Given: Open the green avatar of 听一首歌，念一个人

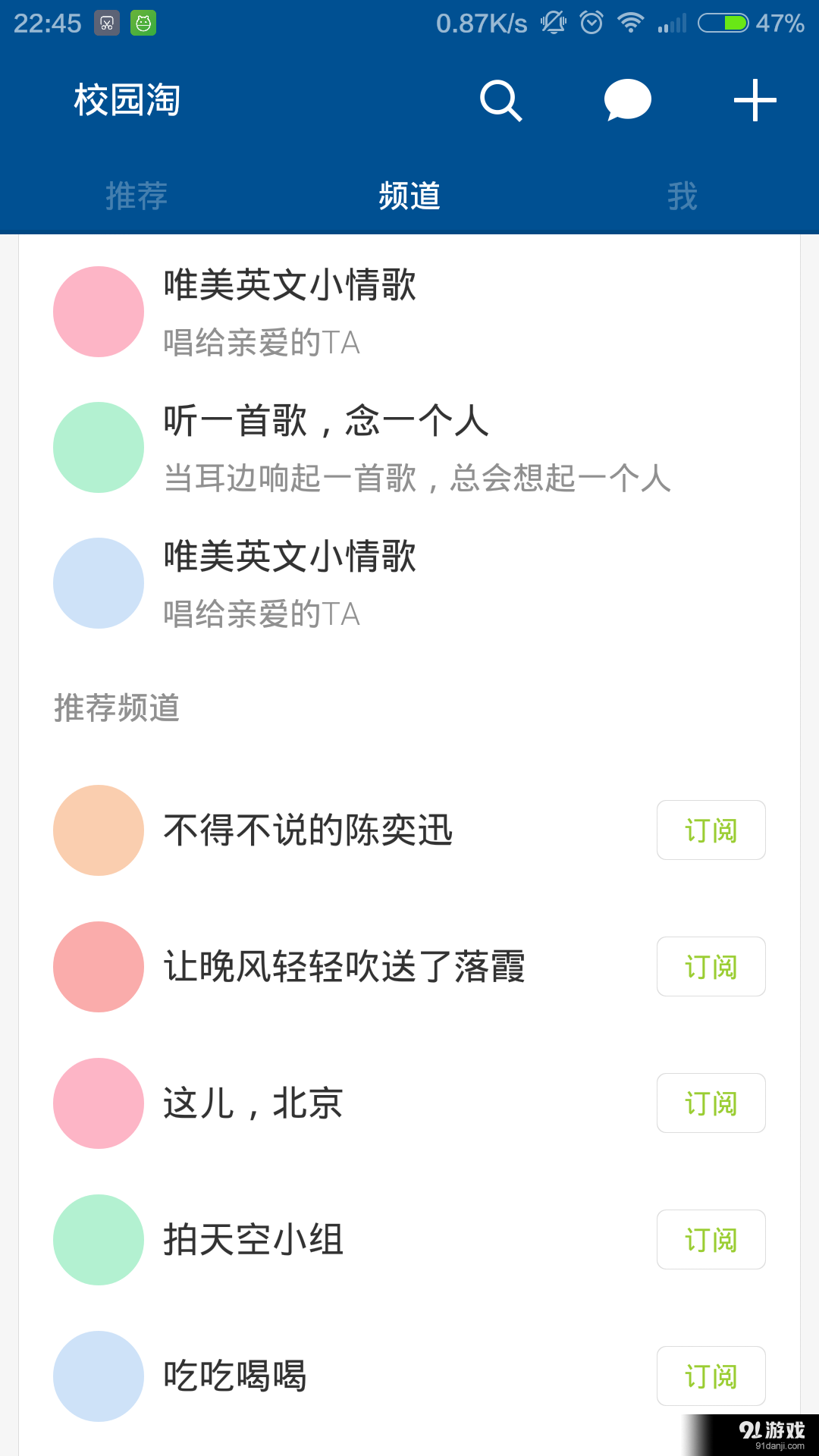Looking at the screenshot, I should point(98,447).
